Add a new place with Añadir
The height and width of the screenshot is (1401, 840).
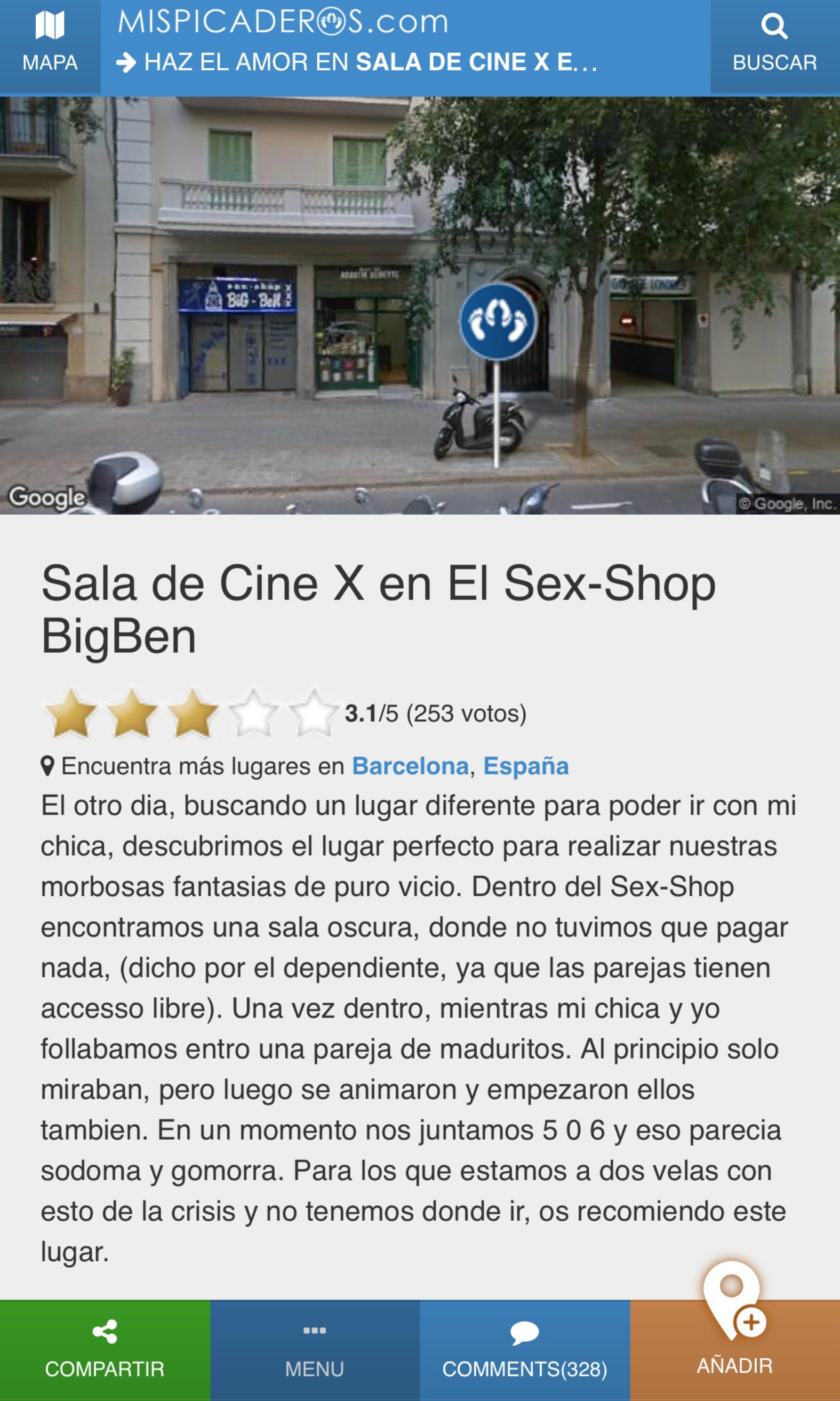735,1350
